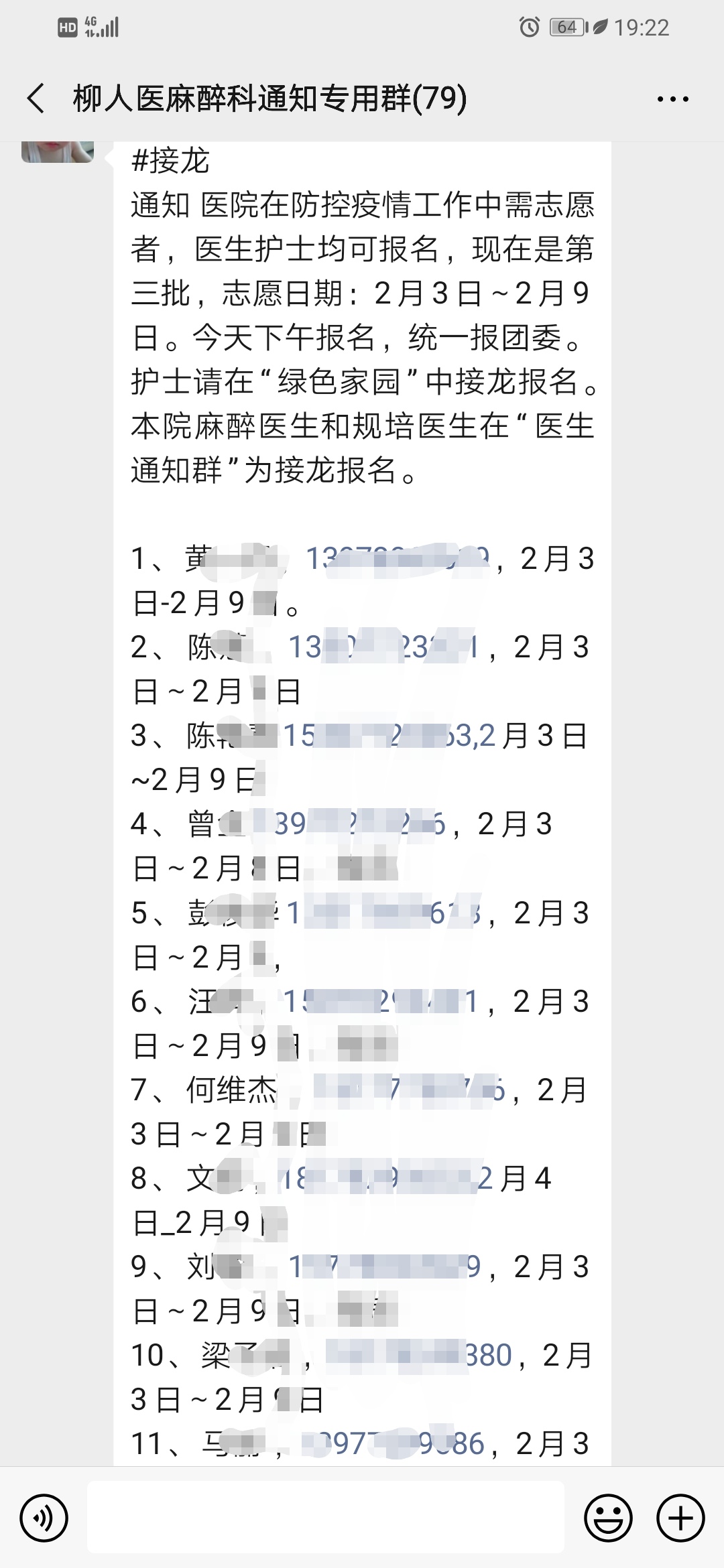
Task: Tap the sender's avatar above the message
Action: [x=58, y=151]
